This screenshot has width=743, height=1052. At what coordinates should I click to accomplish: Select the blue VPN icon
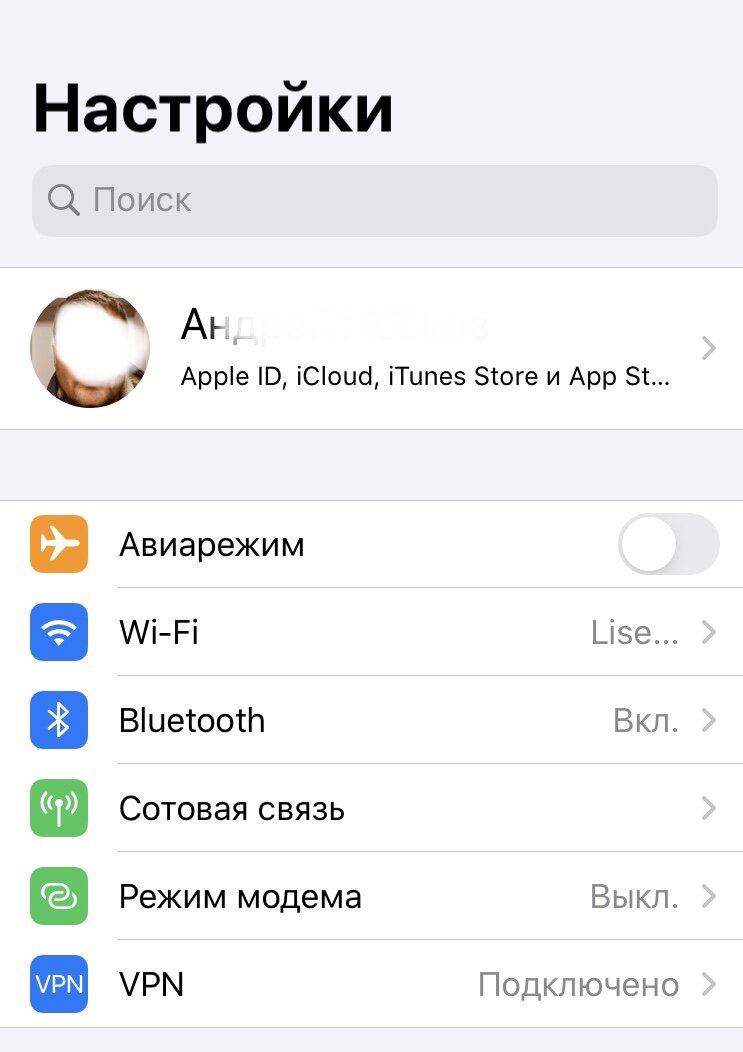pyautogui.click(x=58, y=984)
